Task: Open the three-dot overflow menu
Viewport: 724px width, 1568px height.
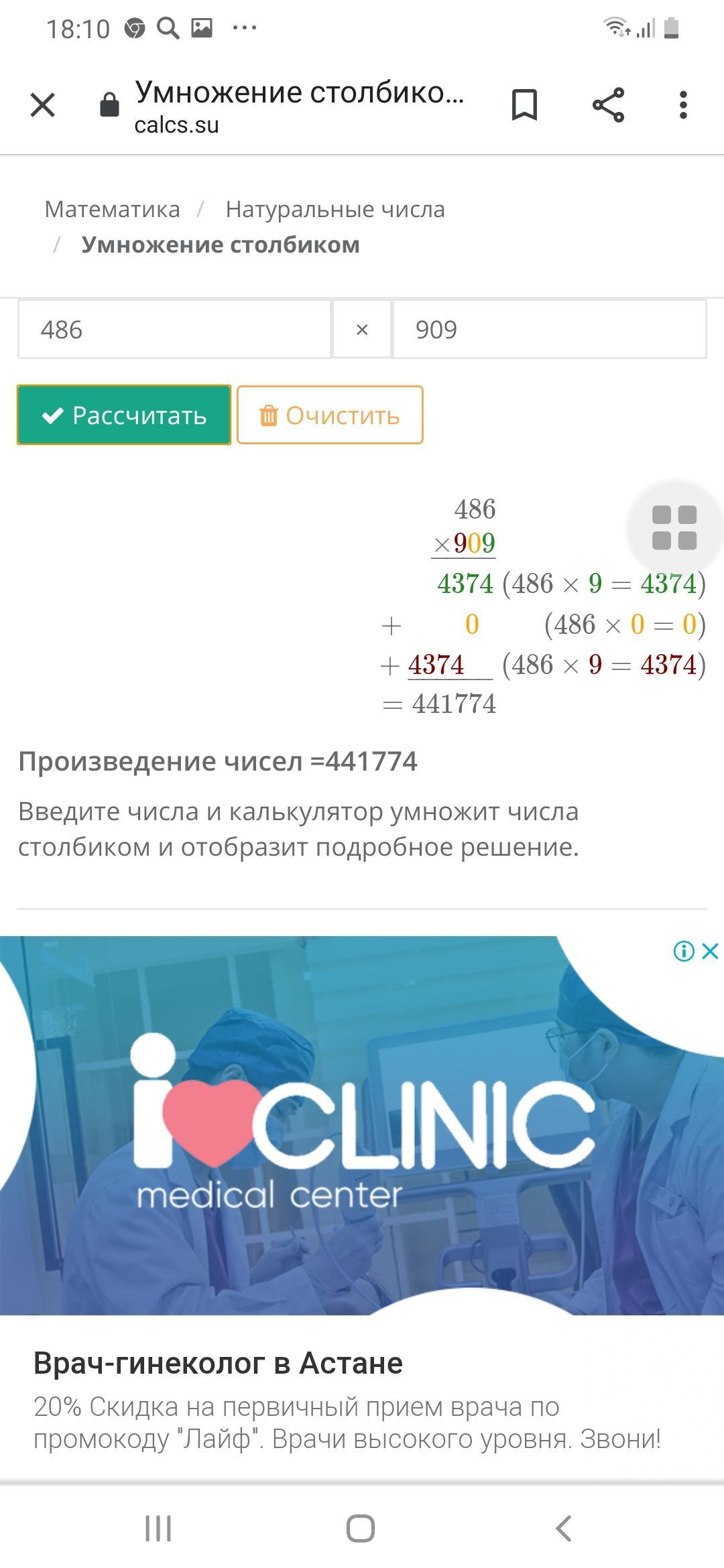Action: point(683,105)
